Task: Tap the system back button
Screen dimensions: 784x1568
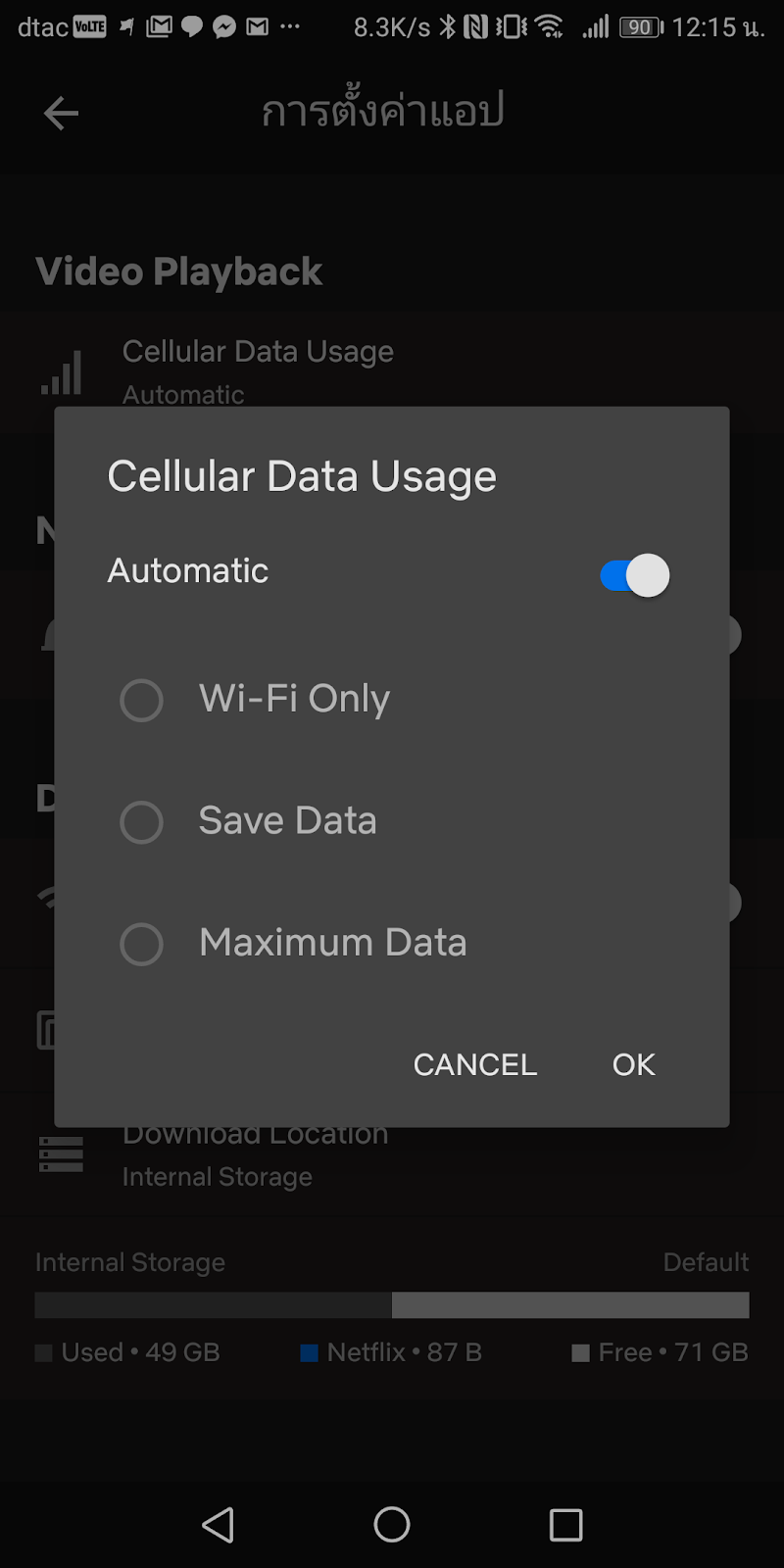Action: pyautogui.click(x=218, y=1525)
